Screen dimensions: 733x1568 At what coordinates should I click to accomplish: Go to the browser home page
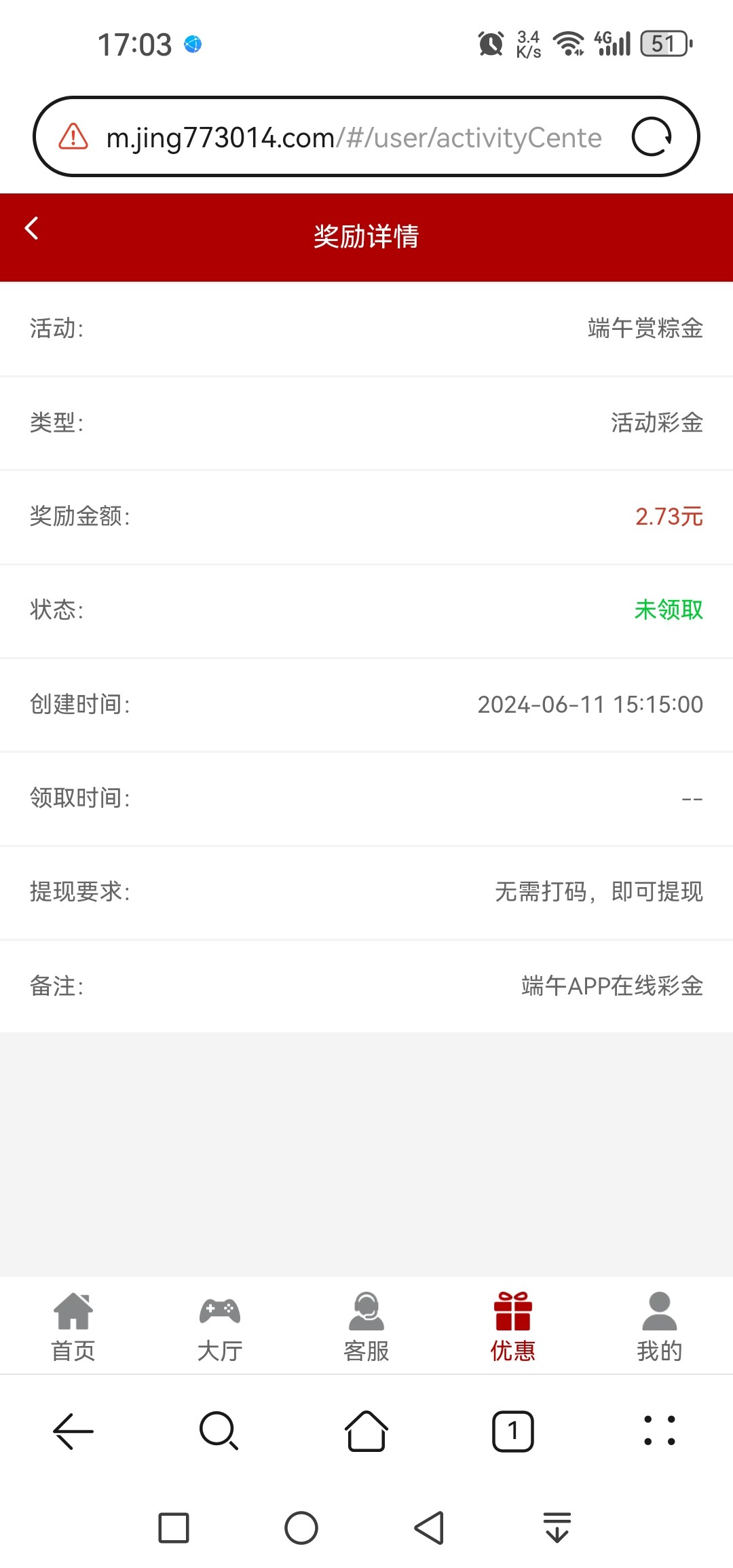tap(366, 1431)
